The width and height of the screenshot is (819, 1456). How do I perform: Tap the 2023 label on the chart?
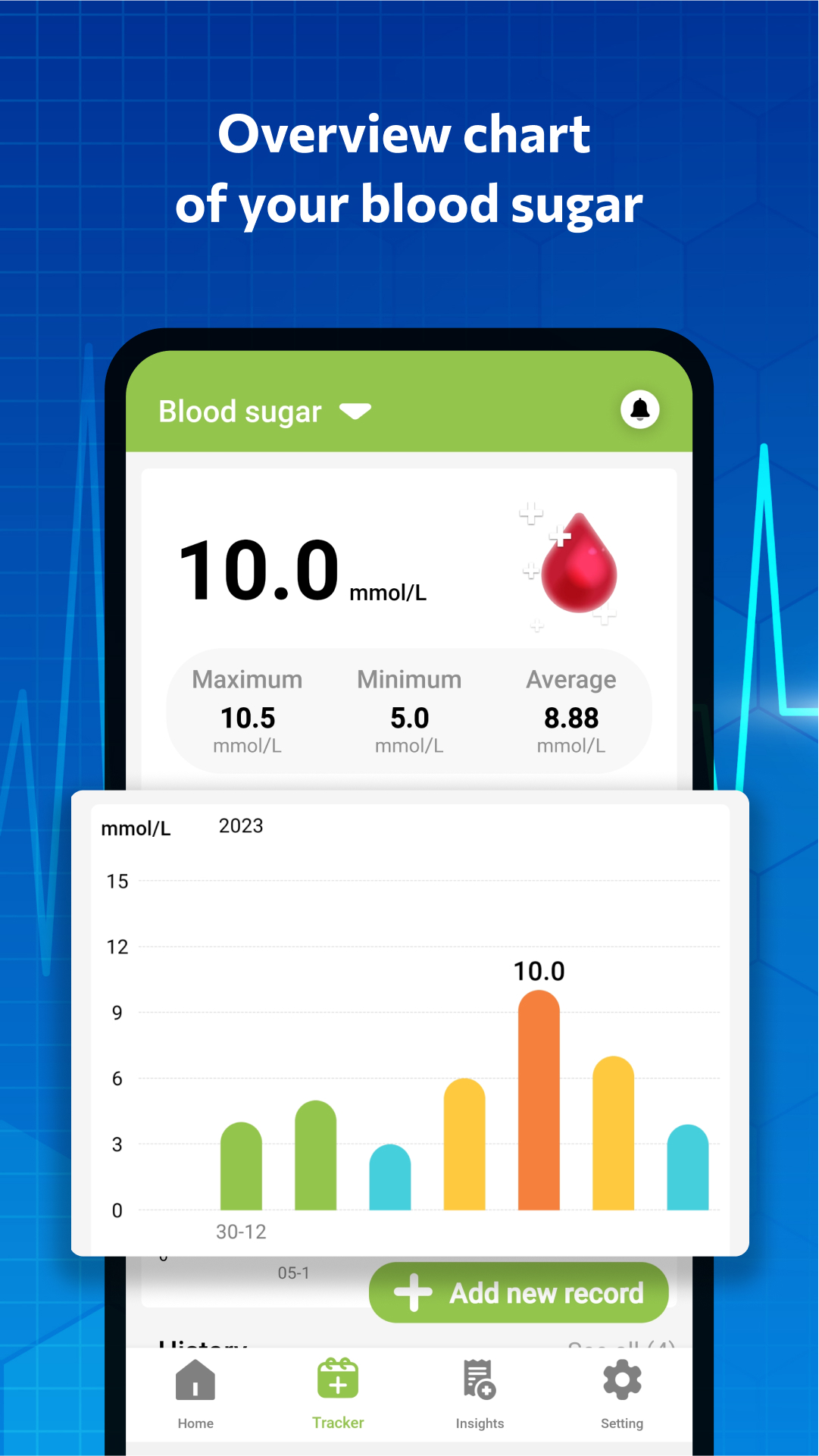tap(240, 825)
